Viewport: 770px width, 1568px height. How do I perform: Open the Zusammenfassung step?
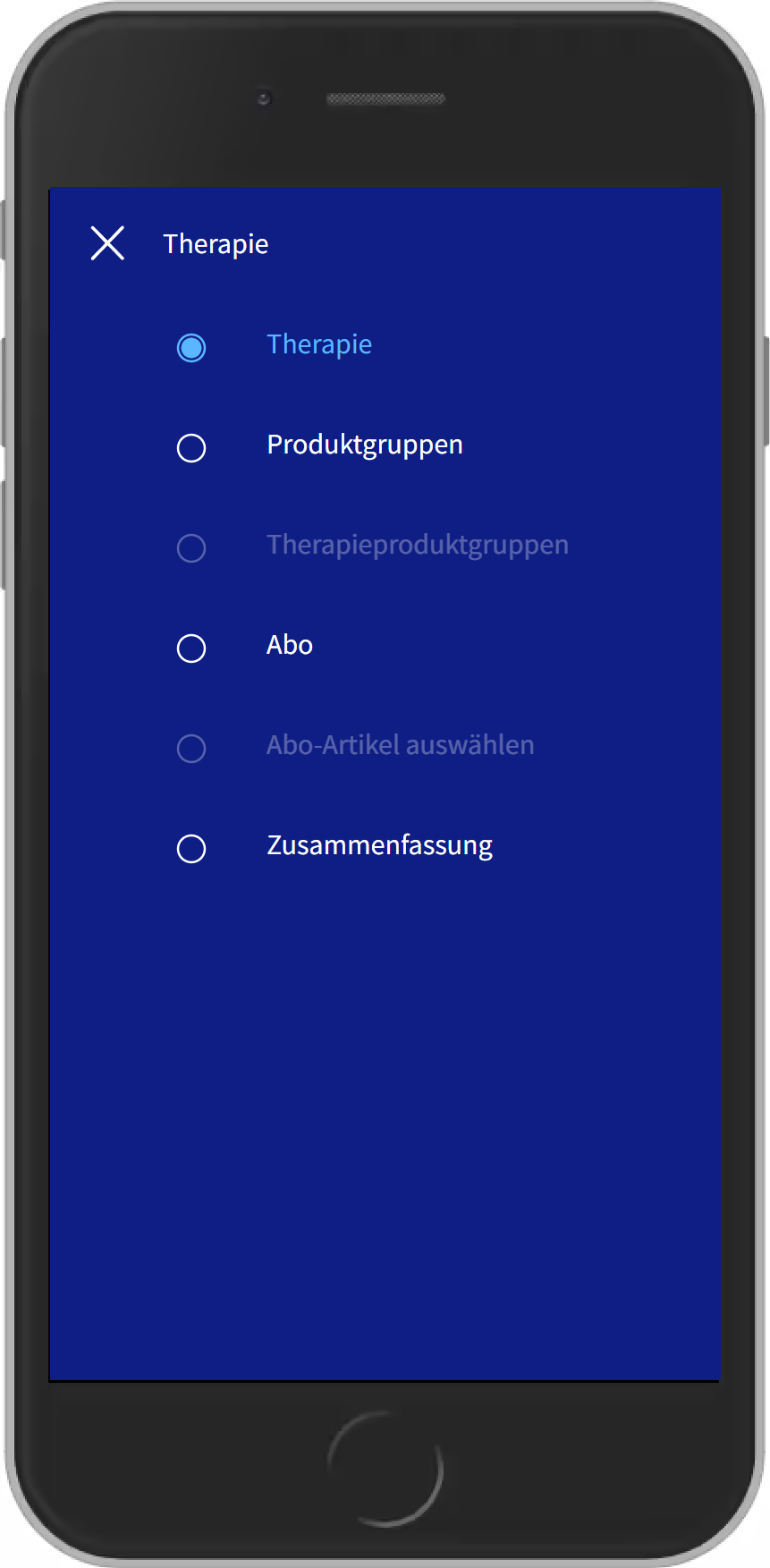pyautogui.click(x=379, y=846)
